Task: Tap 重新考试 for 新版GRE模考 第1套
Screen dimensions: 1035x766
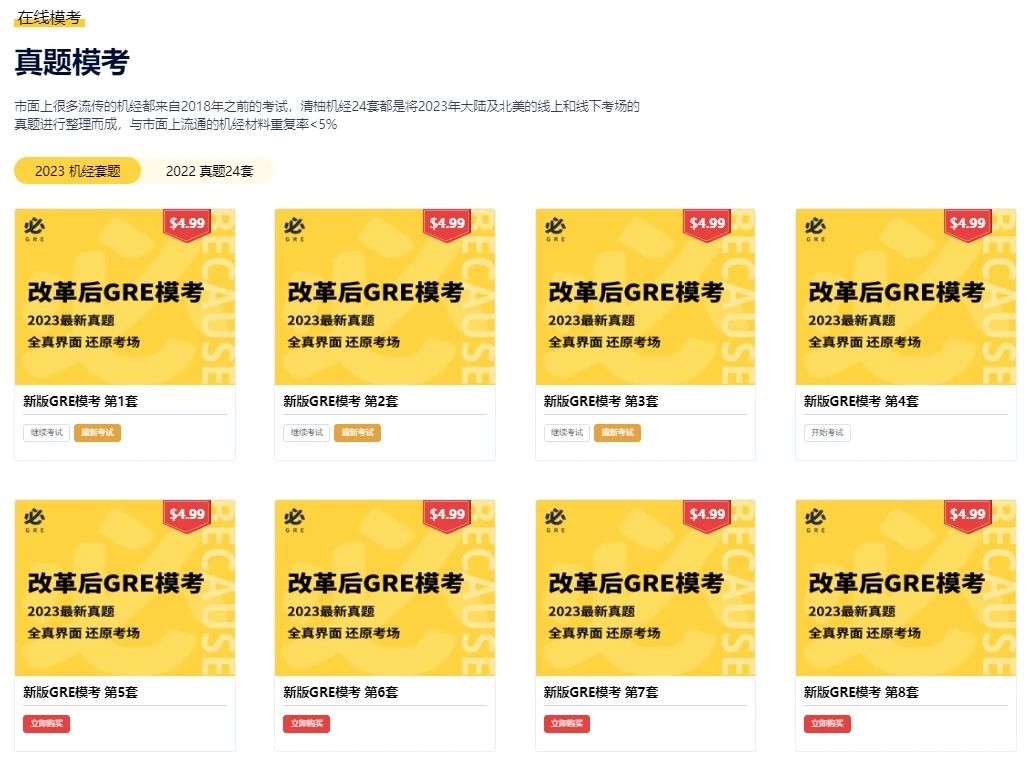Action: click(97, 433)
